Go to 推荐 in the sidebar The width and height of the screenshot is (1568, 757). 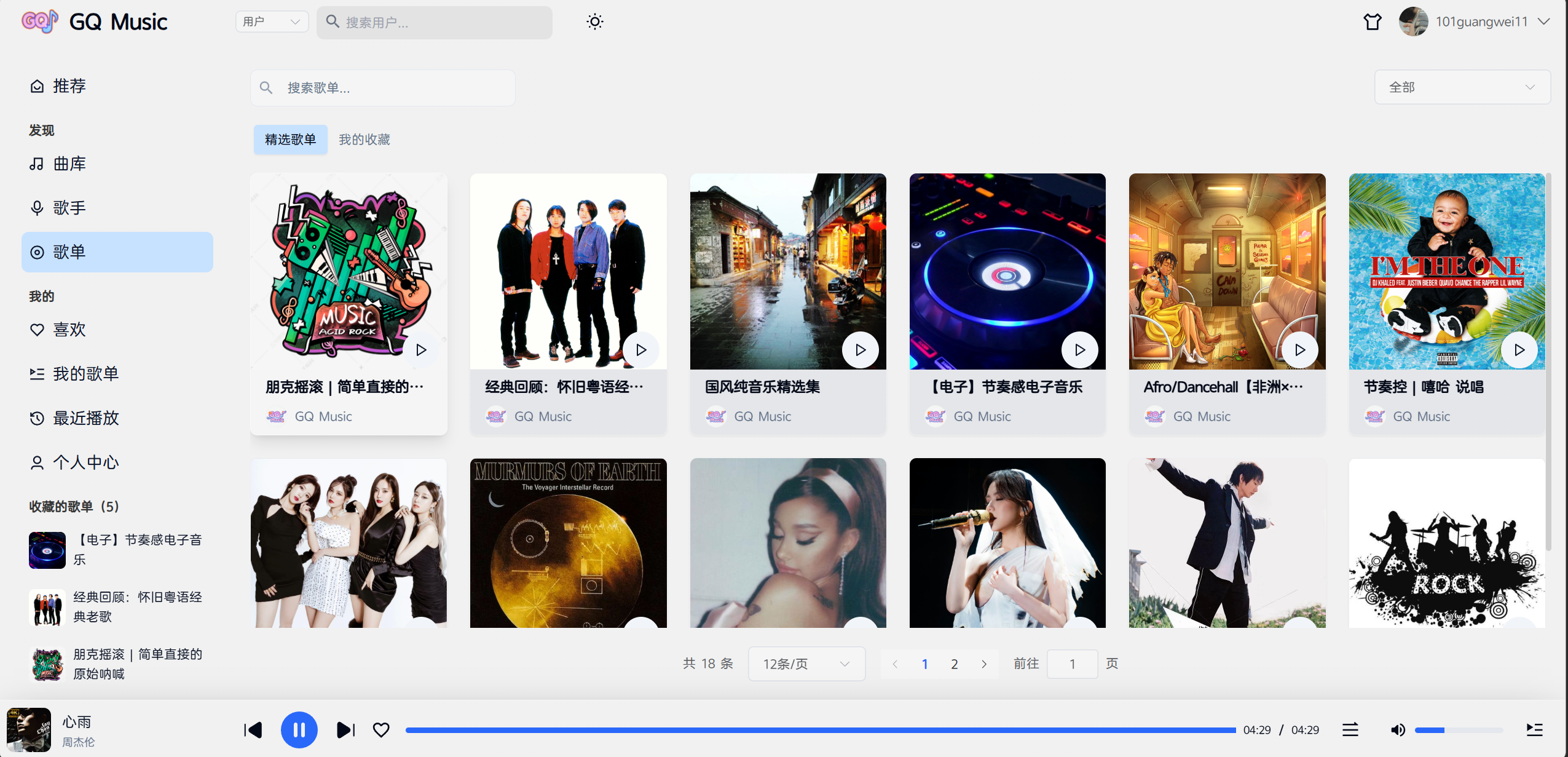coord(69,86)
